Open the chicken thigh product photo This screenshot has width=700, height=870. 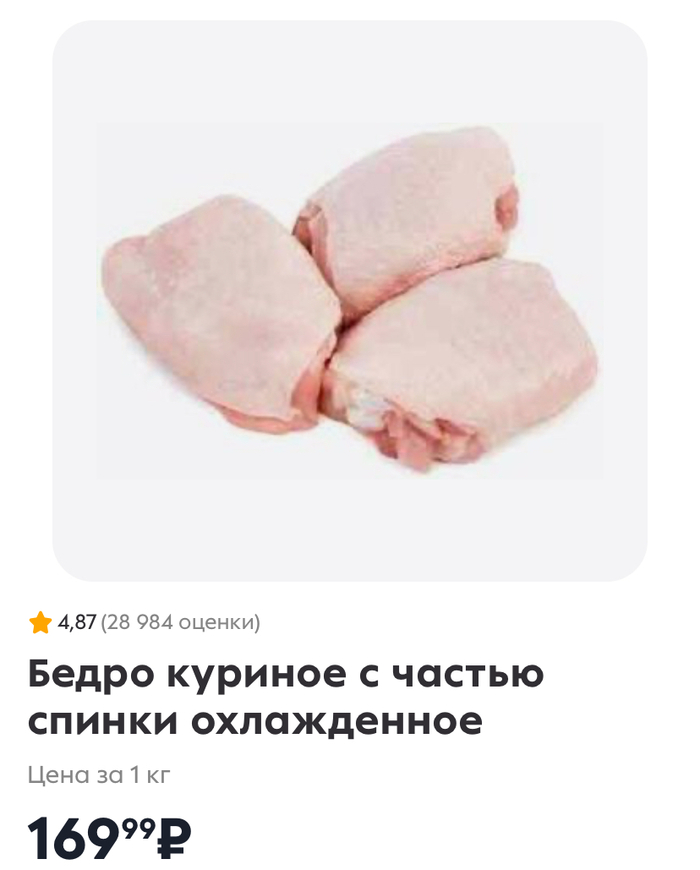[x=350, y=300]
